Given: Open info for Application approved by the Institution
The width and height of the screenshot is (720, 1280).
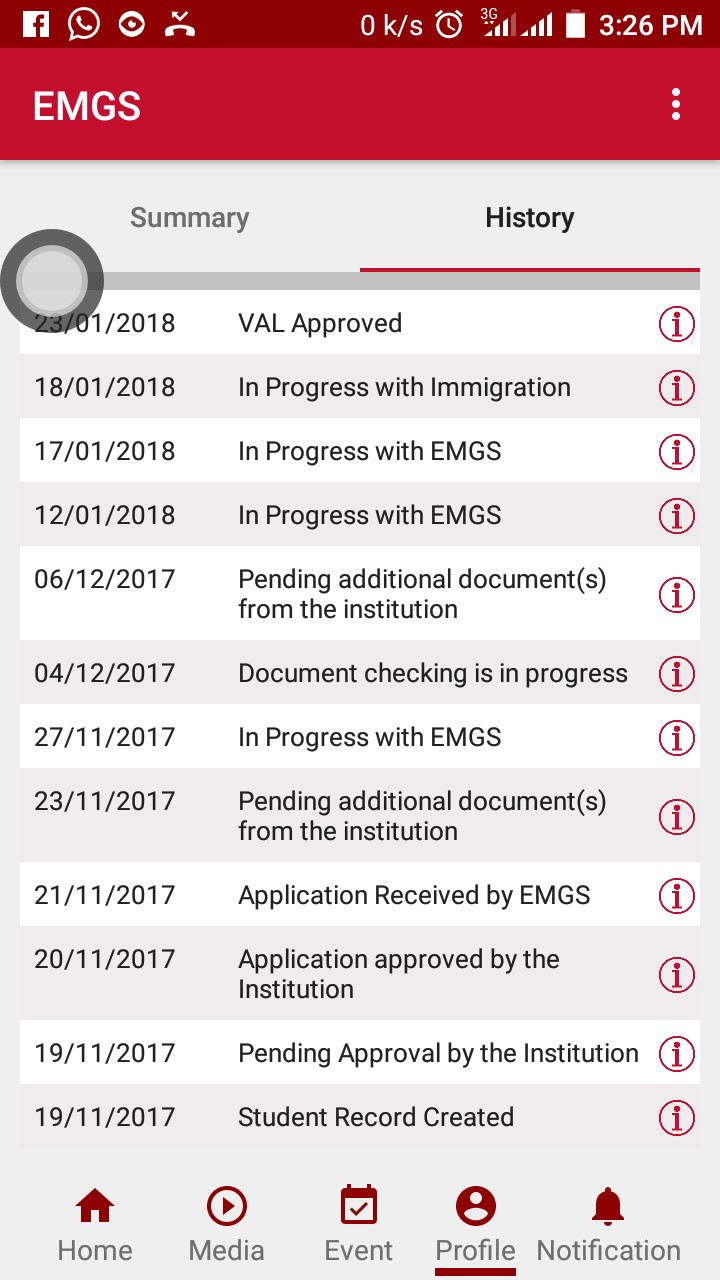Looking at the screenshot, I should pyautogui.click(x=676, y=975).
